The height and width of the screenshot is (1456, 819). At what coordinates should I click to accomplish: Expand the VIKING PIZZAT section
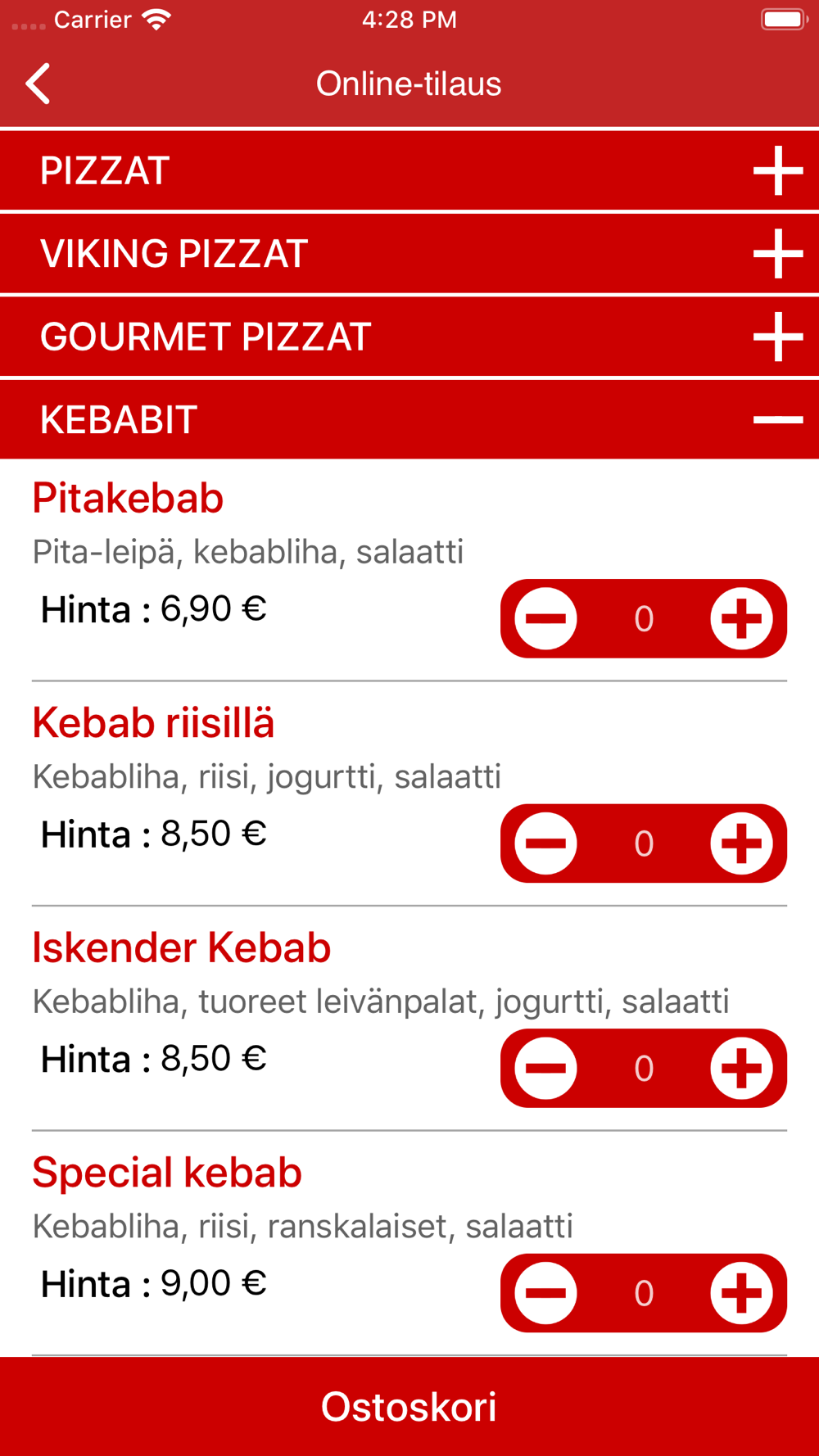[x=409, y=254]
